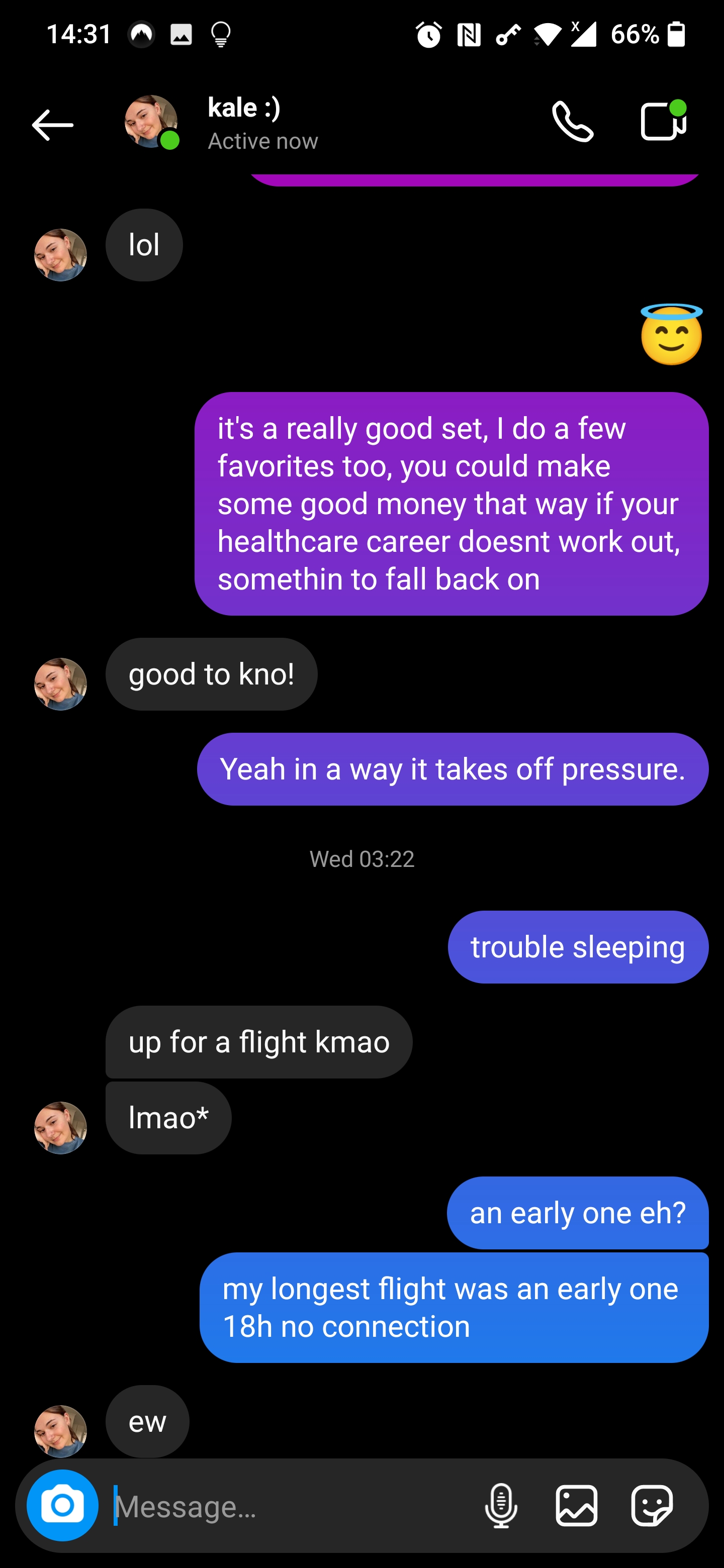Image resolution: width=724 pixels, height=1568 pixels.
Task: Go back to the inbox
Action: click(x=52, y=125)
